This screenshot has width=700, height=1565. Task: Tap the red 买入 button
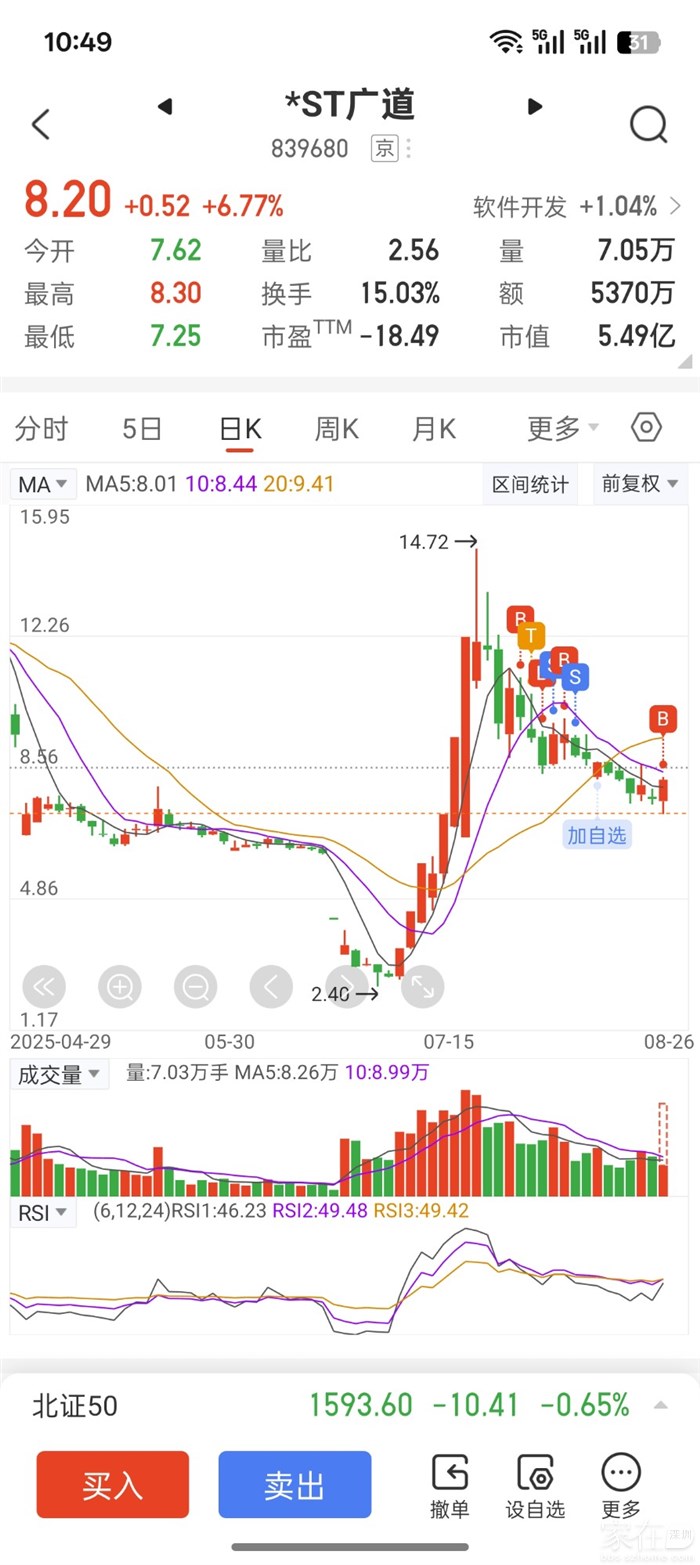point(113,1485)
